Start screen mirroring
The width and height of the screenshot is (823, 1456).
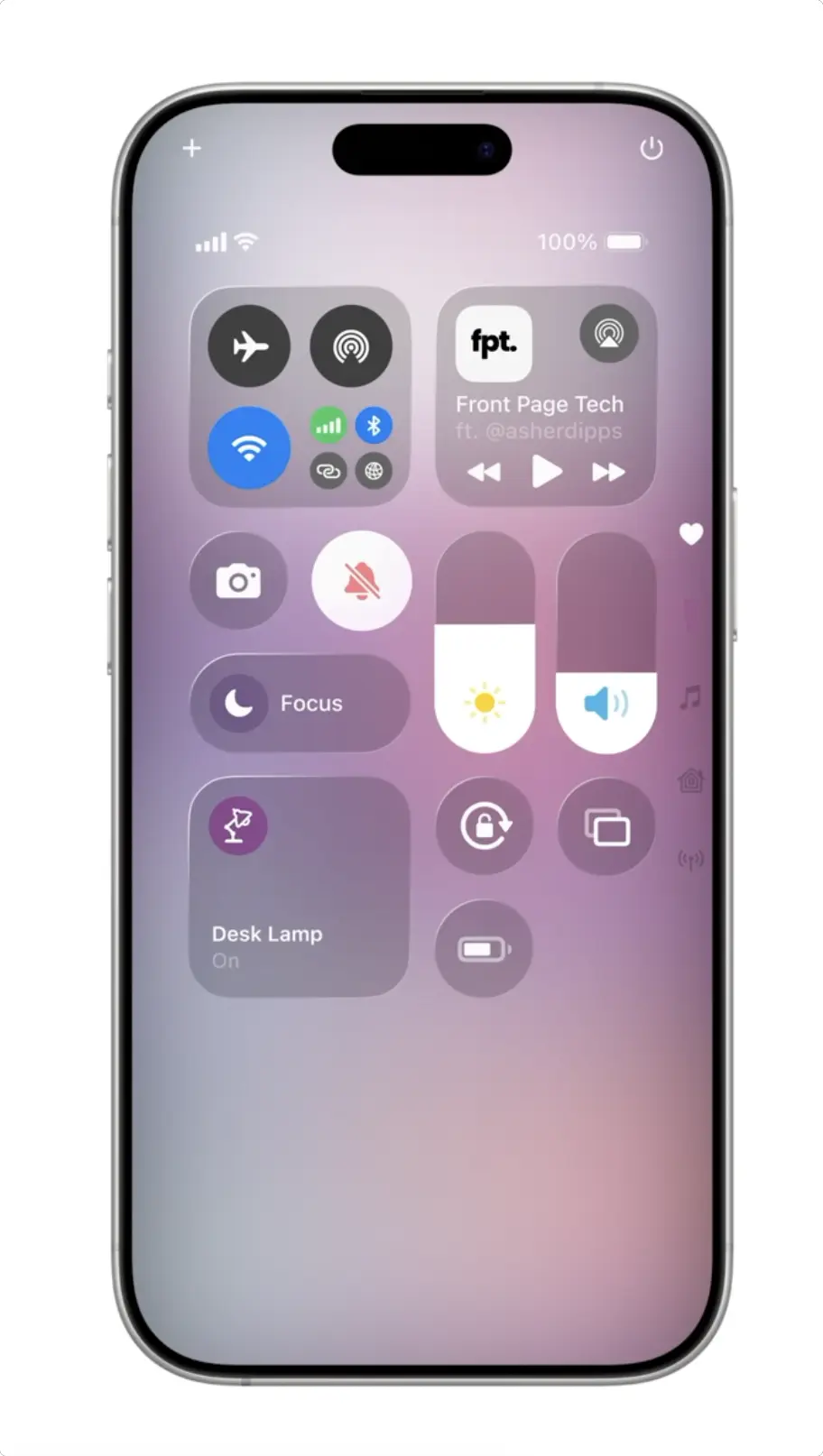(x=606, y=826)
